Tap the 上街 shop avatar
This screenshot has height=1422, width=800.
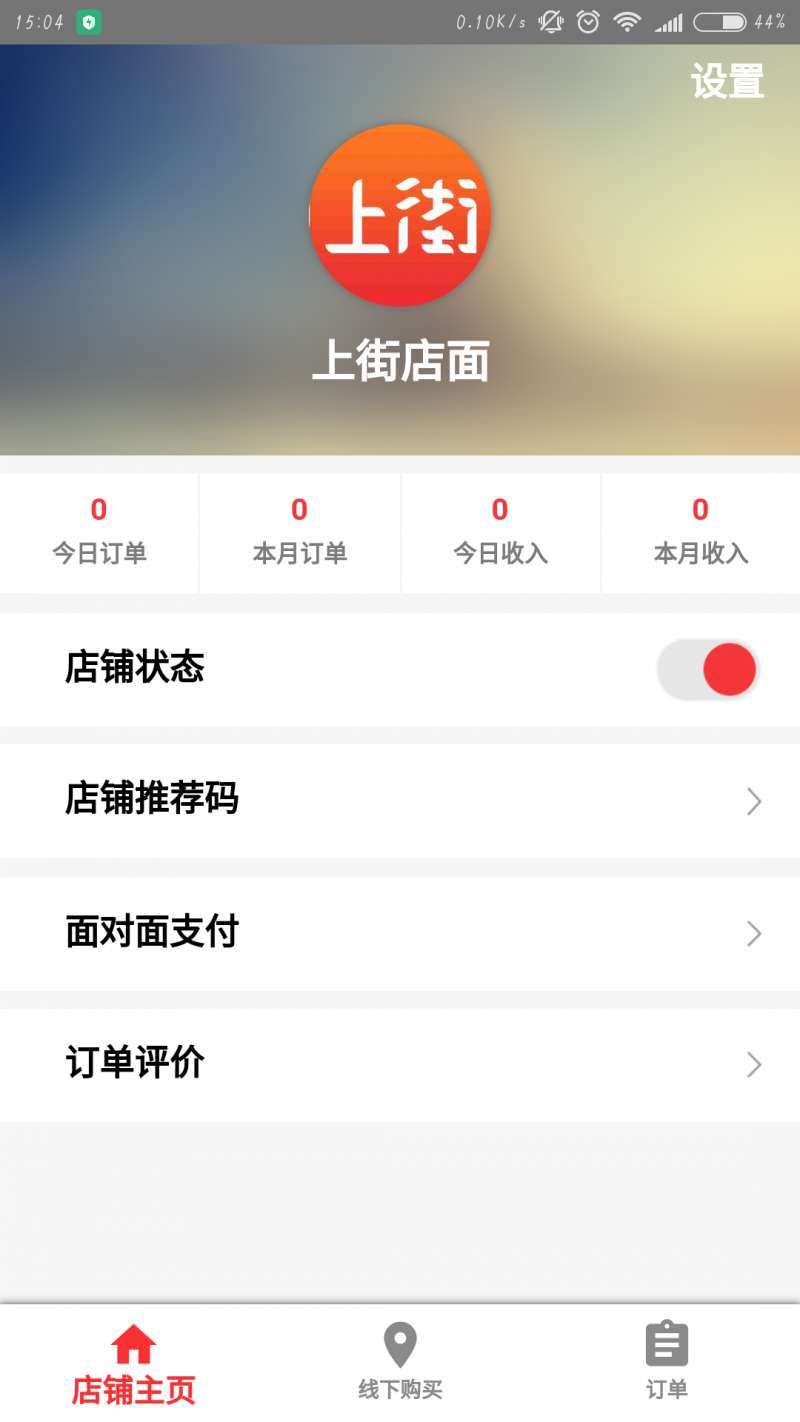[400, 215]
